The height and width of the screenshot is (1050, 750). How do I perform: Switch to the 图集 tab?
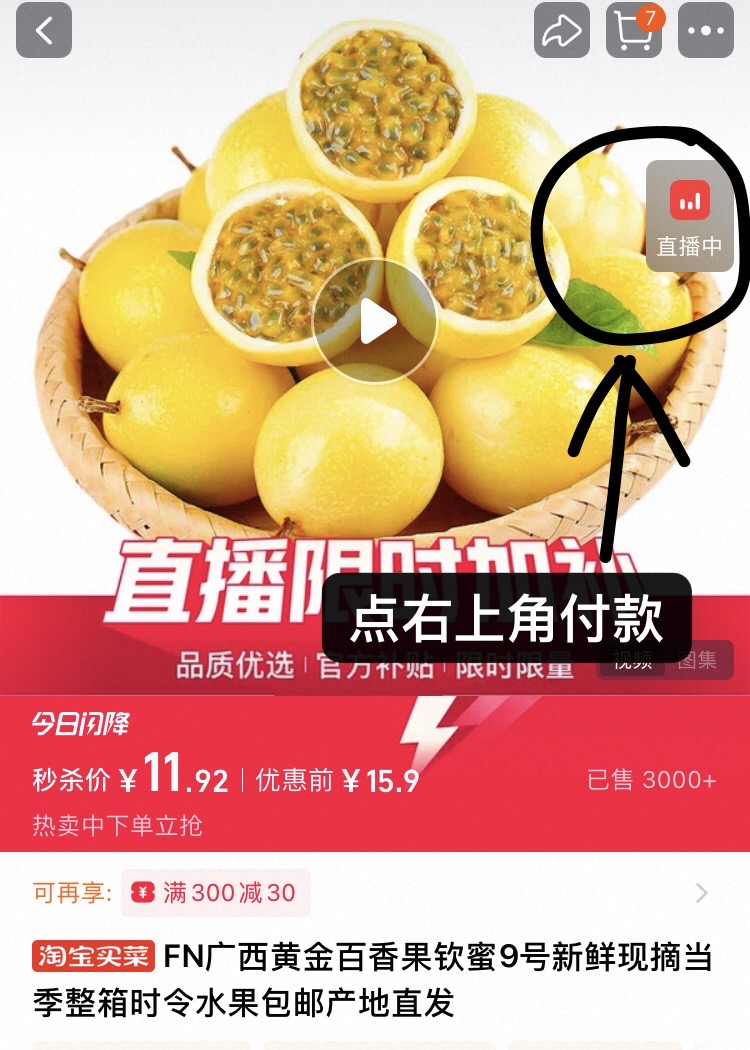point(697,660)
